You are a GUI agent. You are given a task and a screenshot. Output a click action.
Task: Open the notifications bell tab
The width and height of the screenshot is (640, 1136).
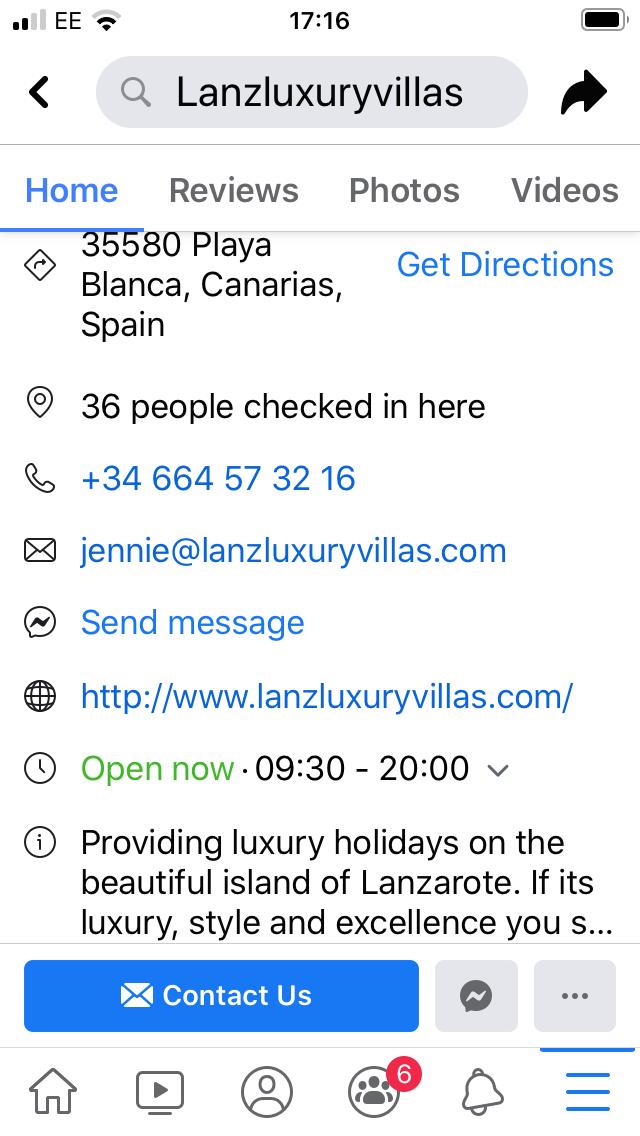(483, 1092)
